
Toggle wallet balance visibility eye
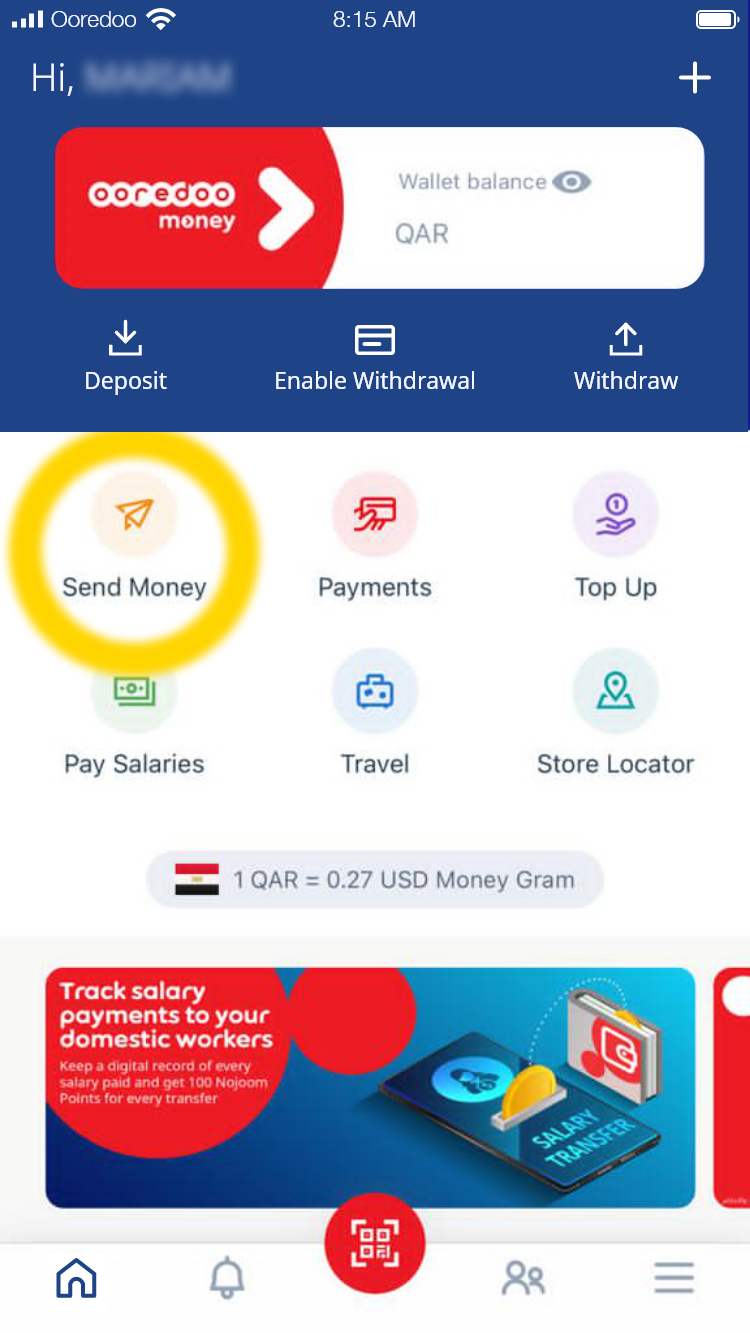[x=572, y=182]
